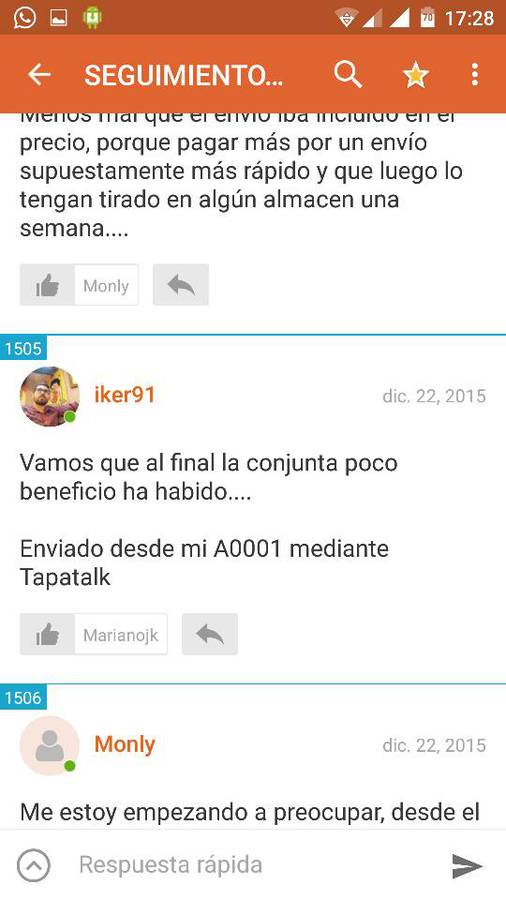View Marianojk who liked iker91's post

click(120, 635)
